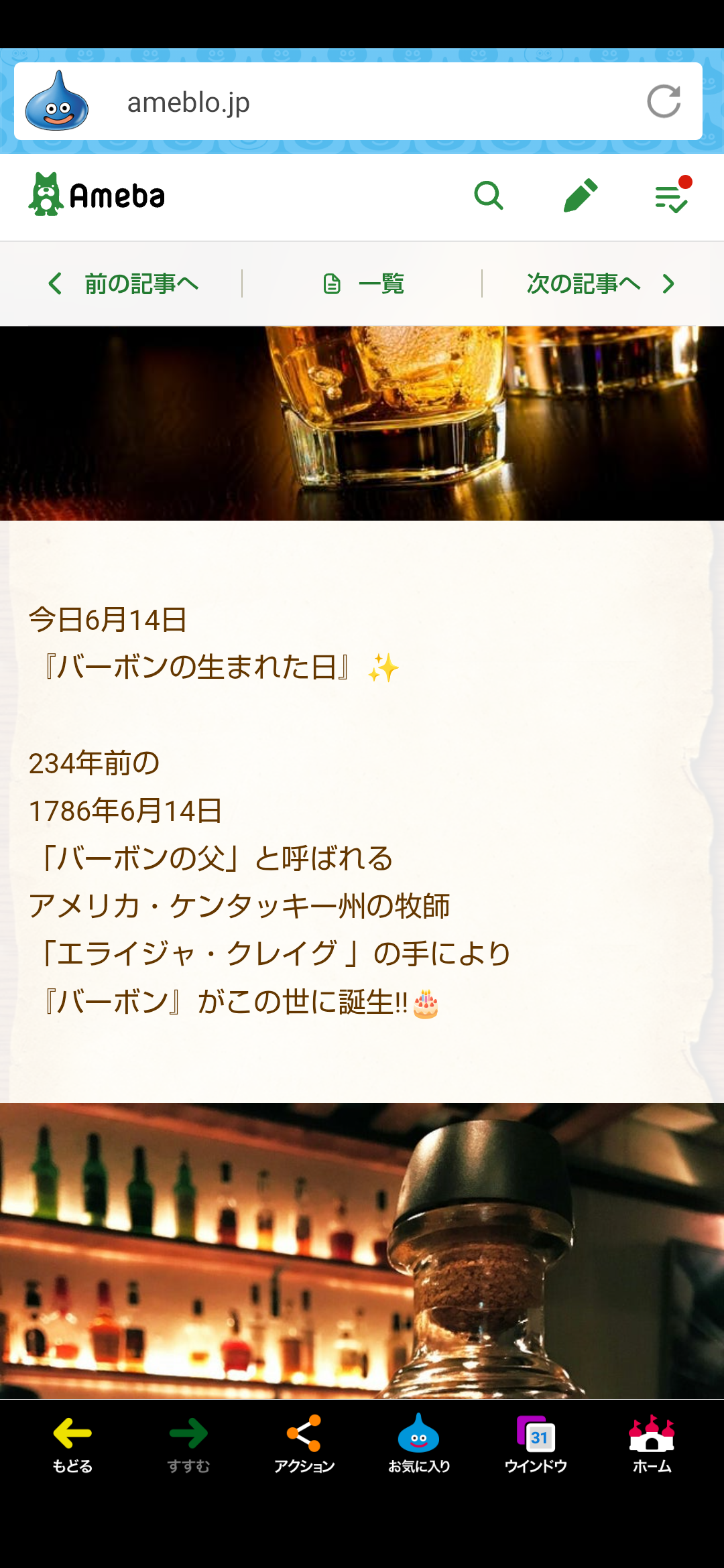
Task: Tap the ameblo.jp address bar
Action: pos(335,103)
